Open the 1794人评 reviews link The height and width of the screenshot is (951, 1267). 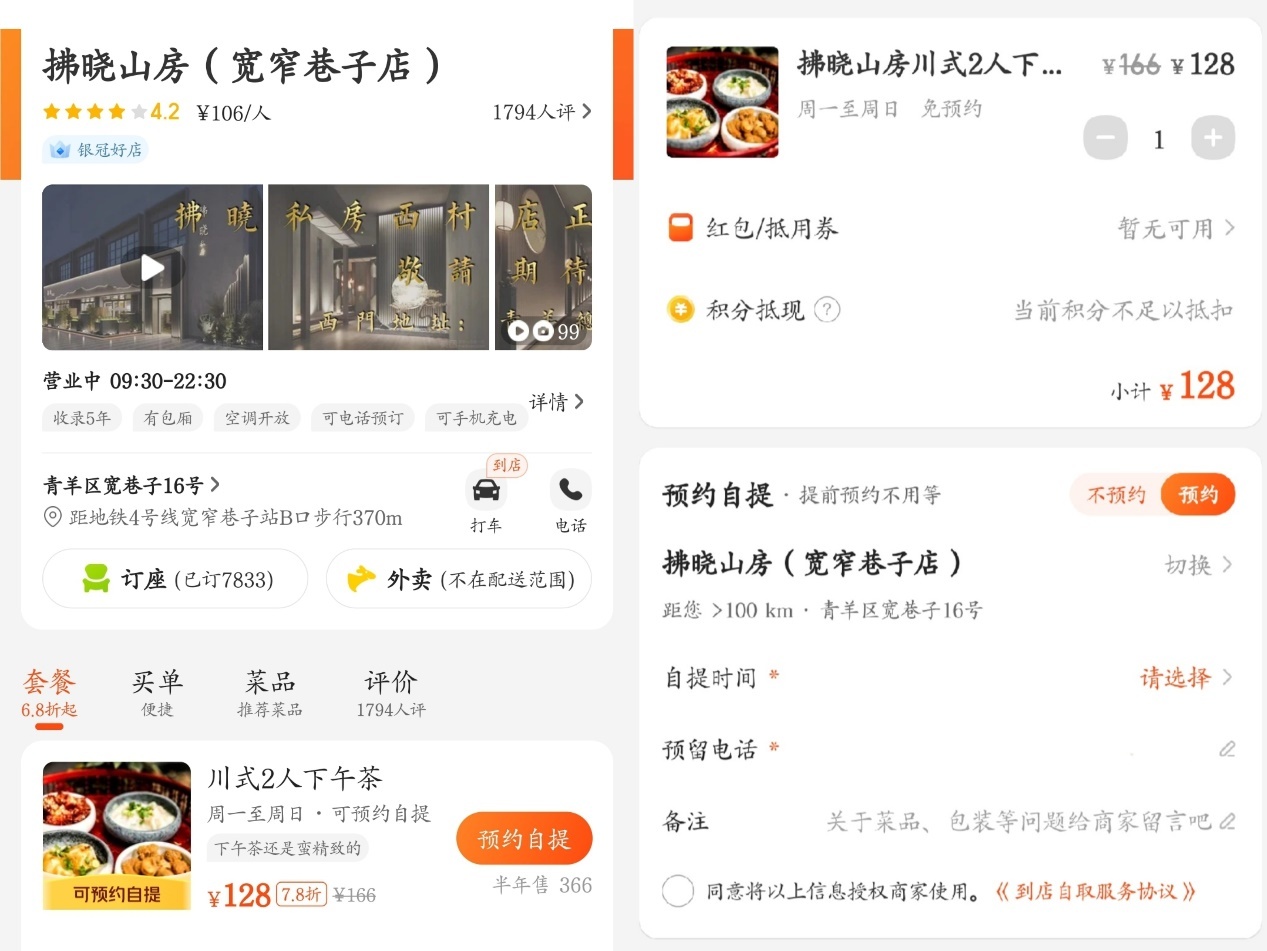click(x=541, y=112)
